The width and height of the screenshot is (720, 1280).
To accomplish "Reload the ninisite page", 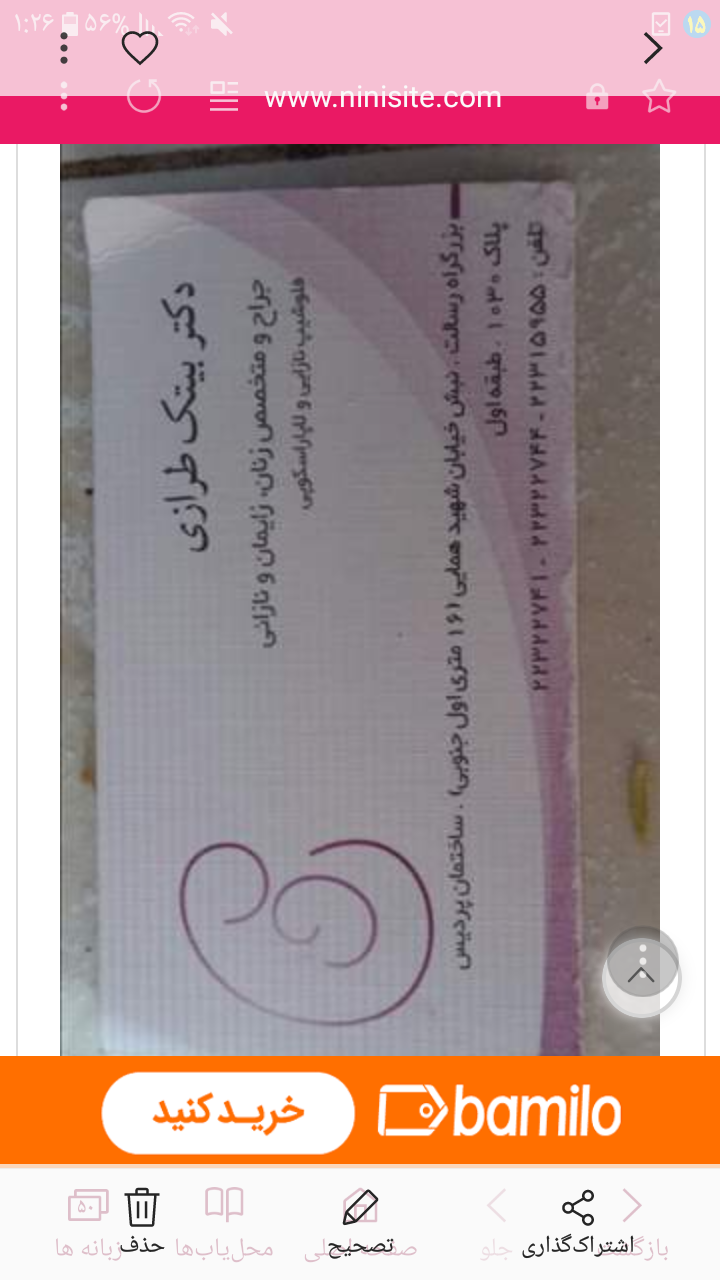I will pyautogui.click(x=144, y=97).
